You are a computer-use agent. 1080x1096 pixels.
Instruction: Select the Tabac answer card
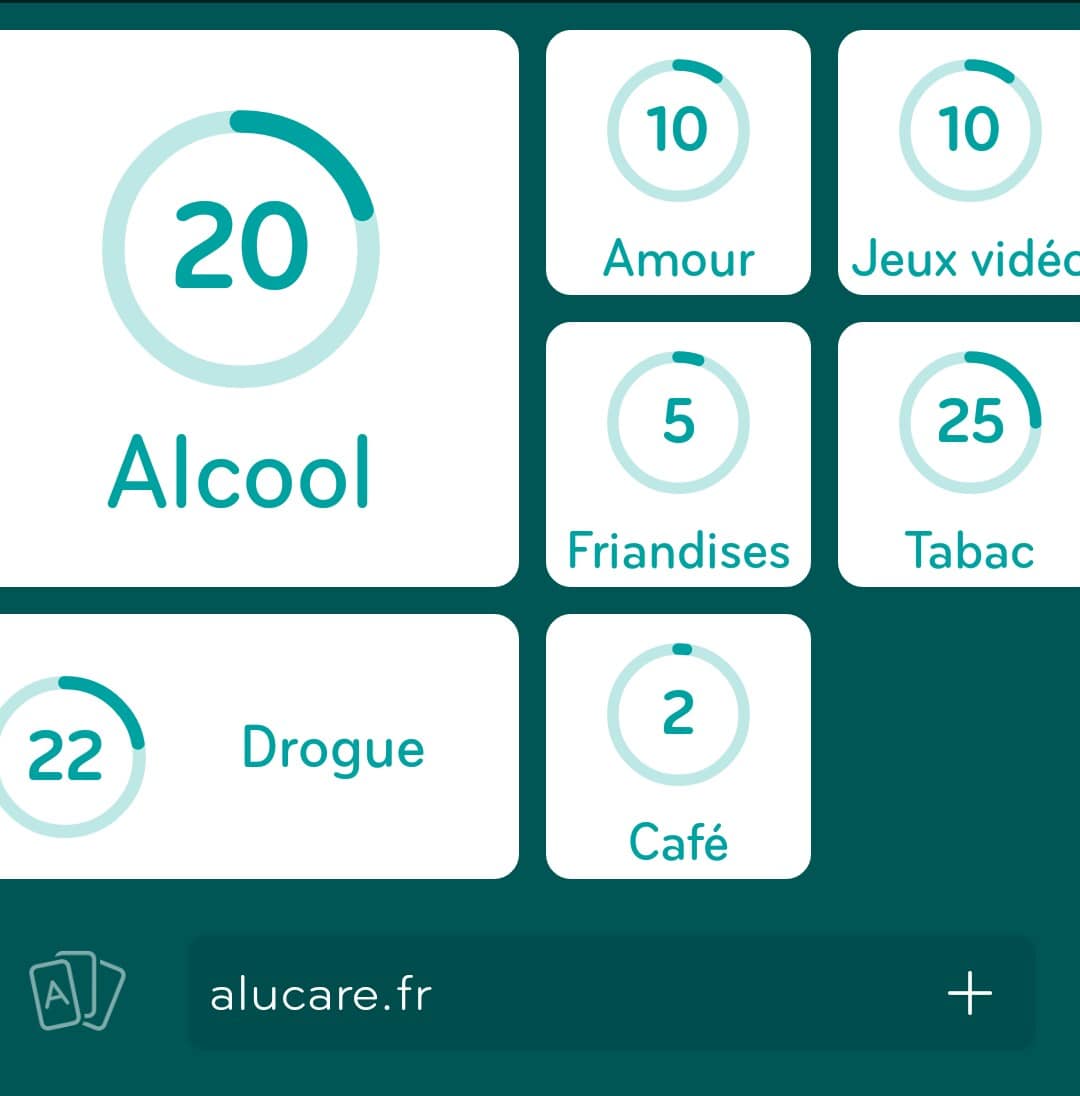(965, 452)
